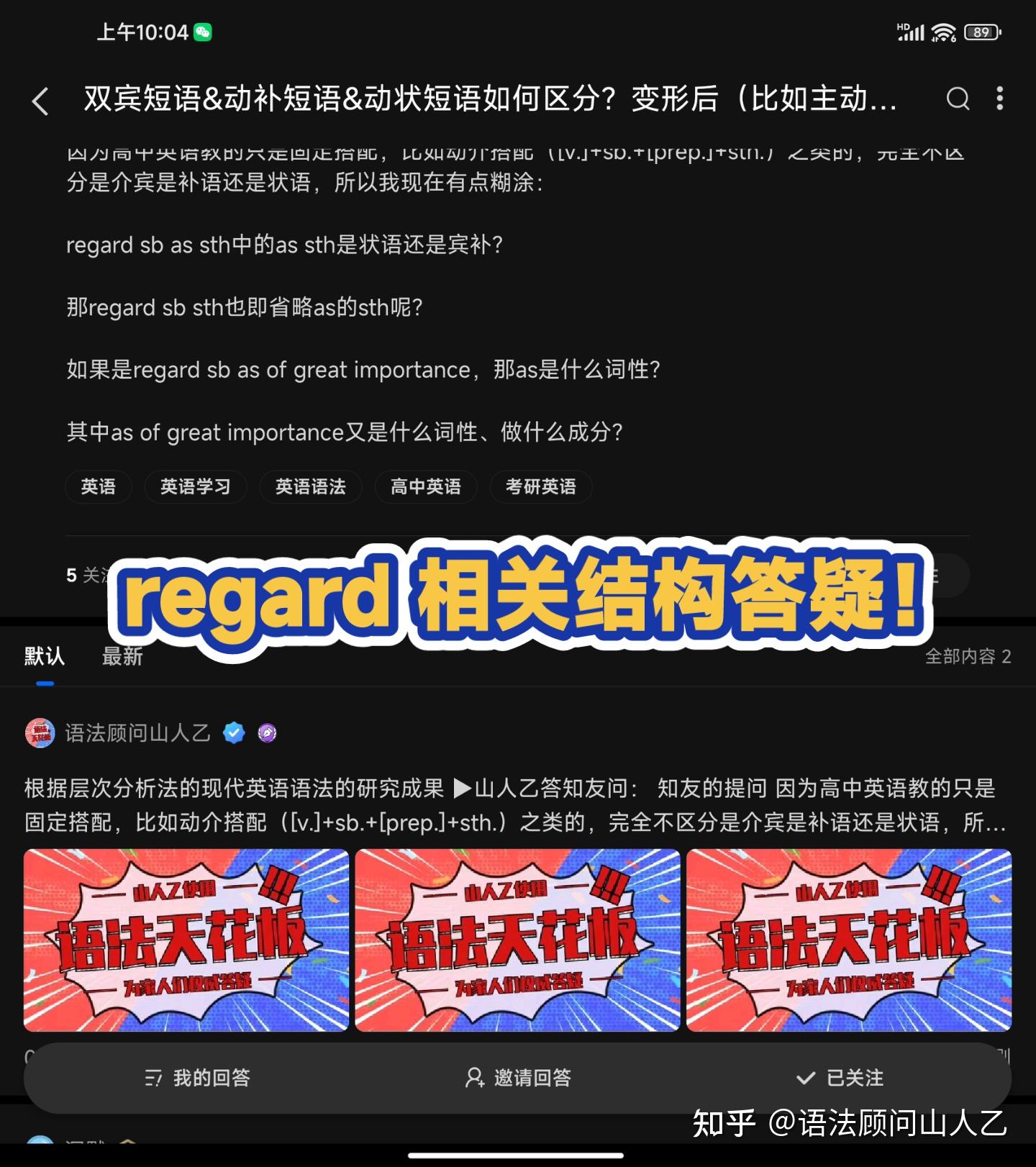Switch sorting to 最新
Image resolution: width=1036 pixels, height=1167 pixels.
point(122,656)
